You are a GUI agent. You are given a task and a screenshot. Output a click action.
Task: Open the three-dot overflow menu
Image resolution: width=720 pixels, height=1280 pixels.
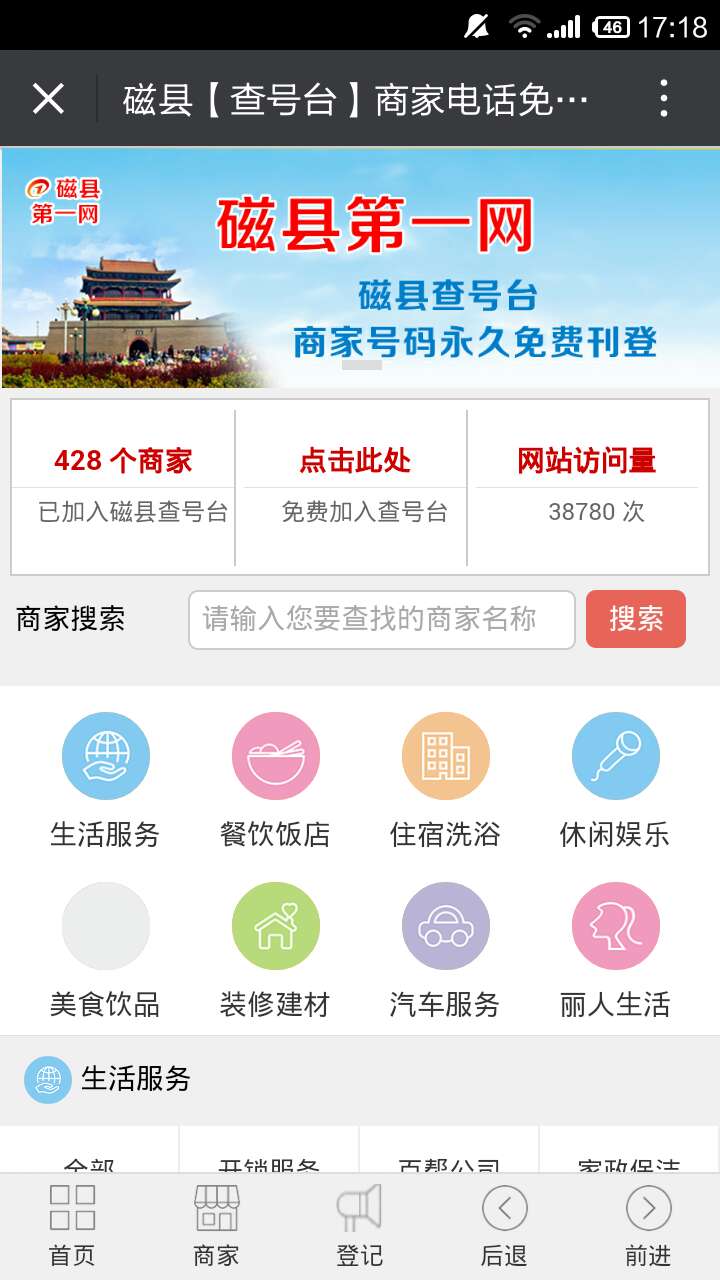click(x=663, y=99)
